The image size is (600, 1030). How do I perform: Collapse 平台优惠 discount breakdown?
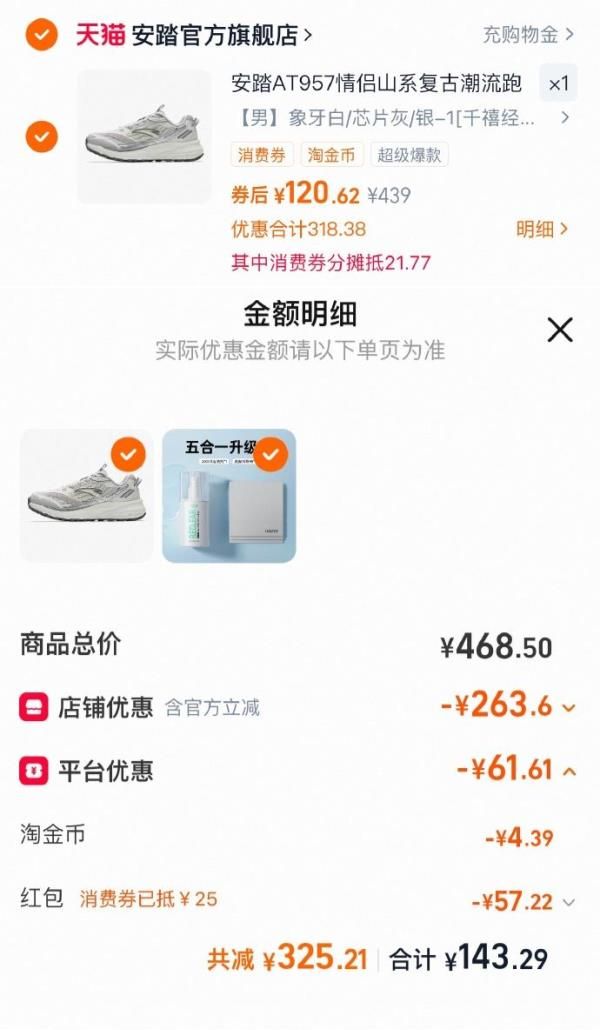(x=568, y=771)
